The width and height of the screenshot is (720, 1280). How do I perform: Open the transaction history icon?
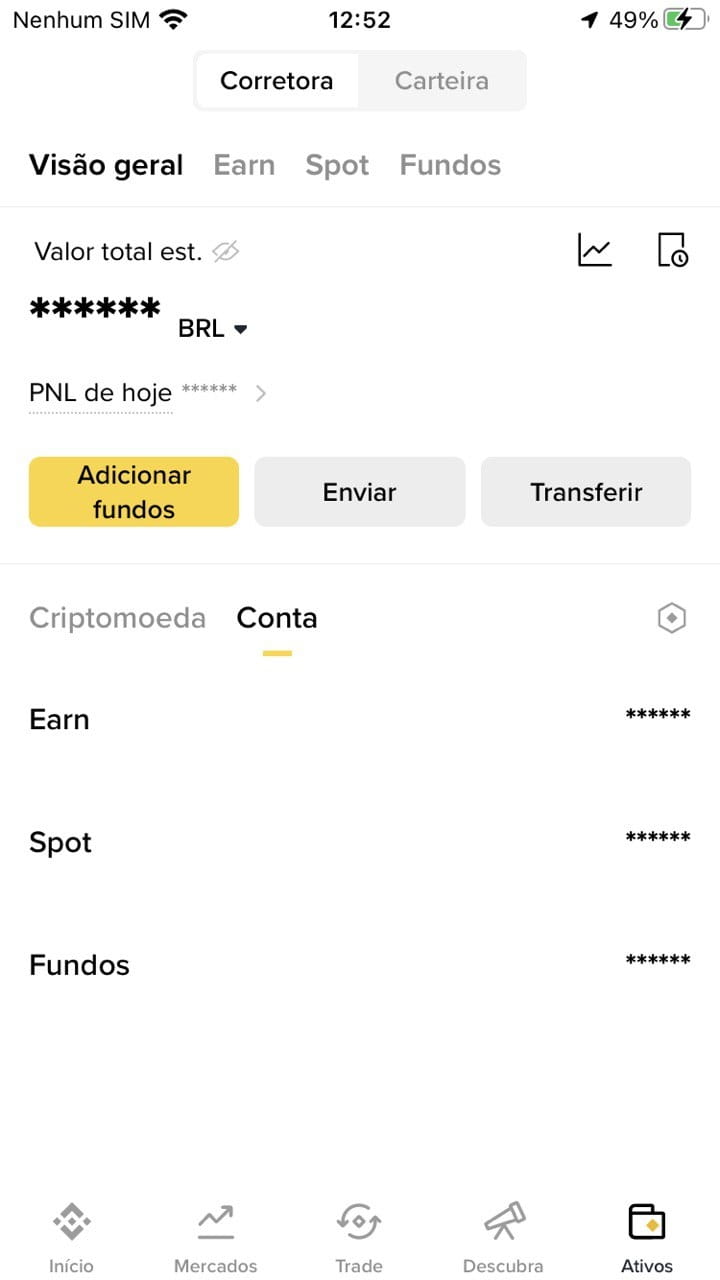click(x=672, y=250)
